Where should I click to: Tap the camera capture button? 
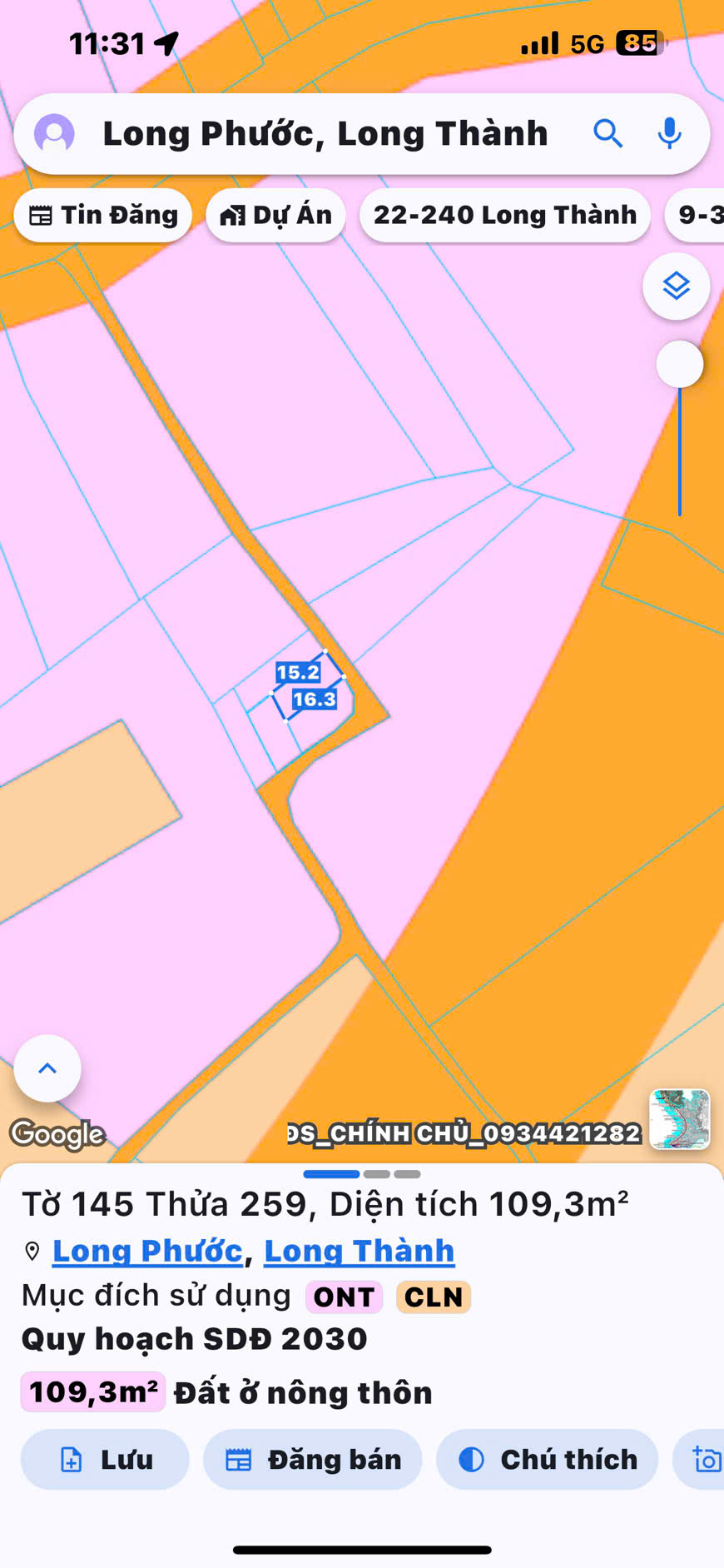pos(705,1459)
